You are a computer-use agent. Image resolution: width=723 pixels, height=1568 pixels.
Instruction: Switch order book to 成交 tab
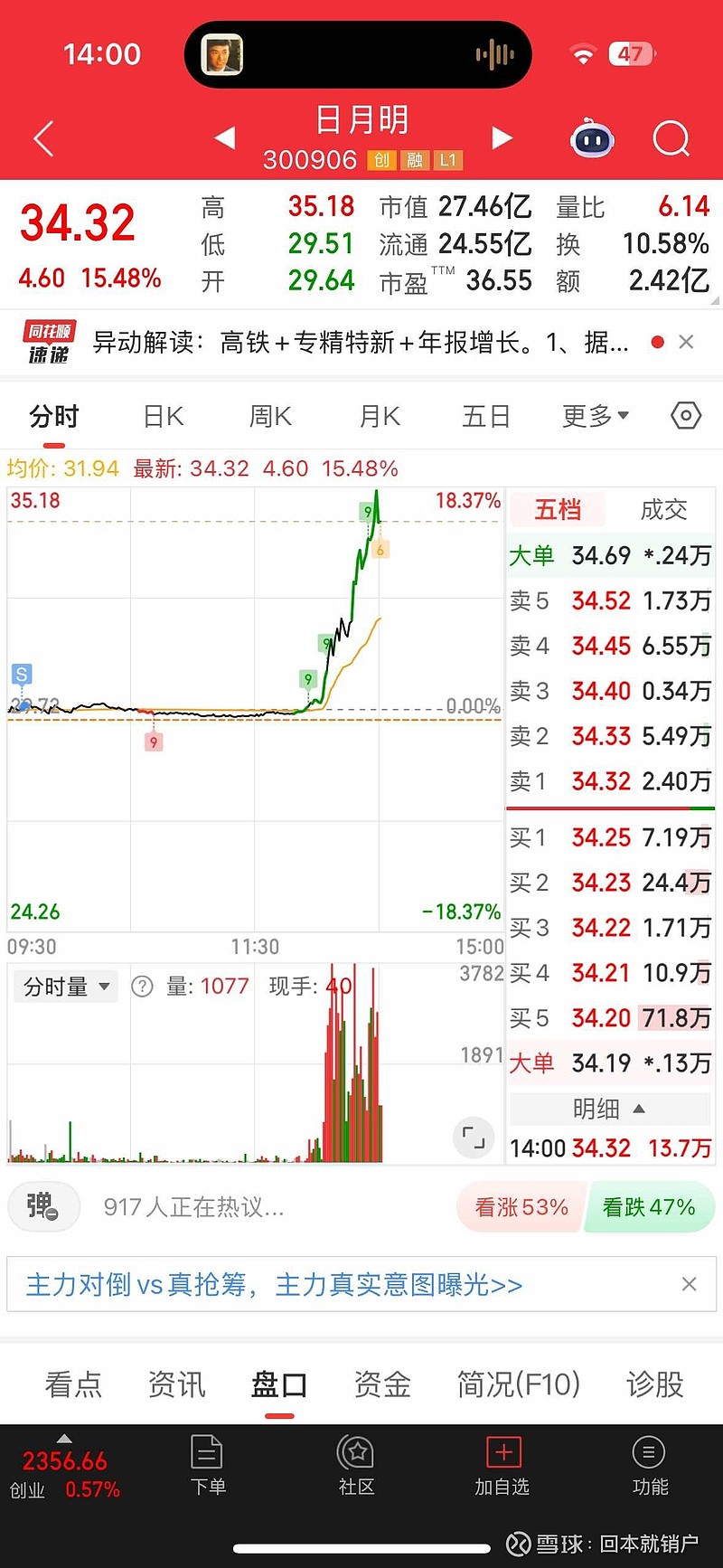pos(663,510)
